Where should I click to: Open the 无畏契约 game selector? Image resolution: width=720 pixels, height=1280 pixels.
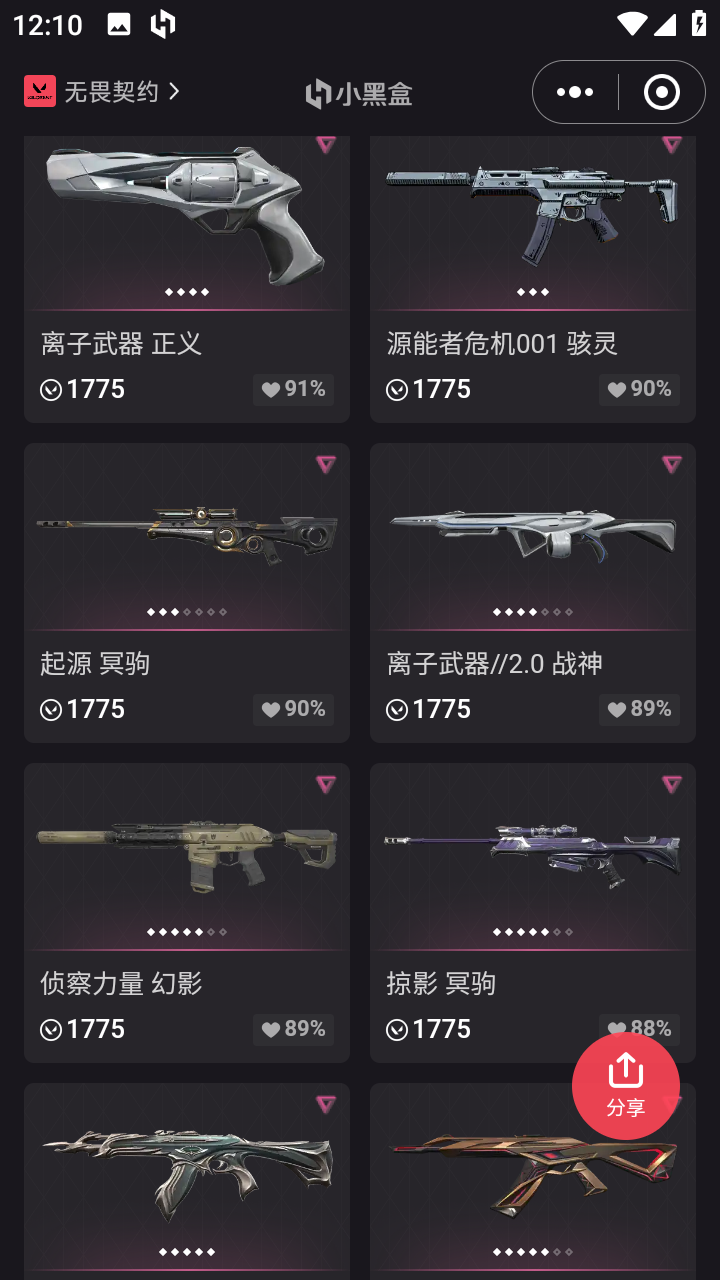click(102, 91)
